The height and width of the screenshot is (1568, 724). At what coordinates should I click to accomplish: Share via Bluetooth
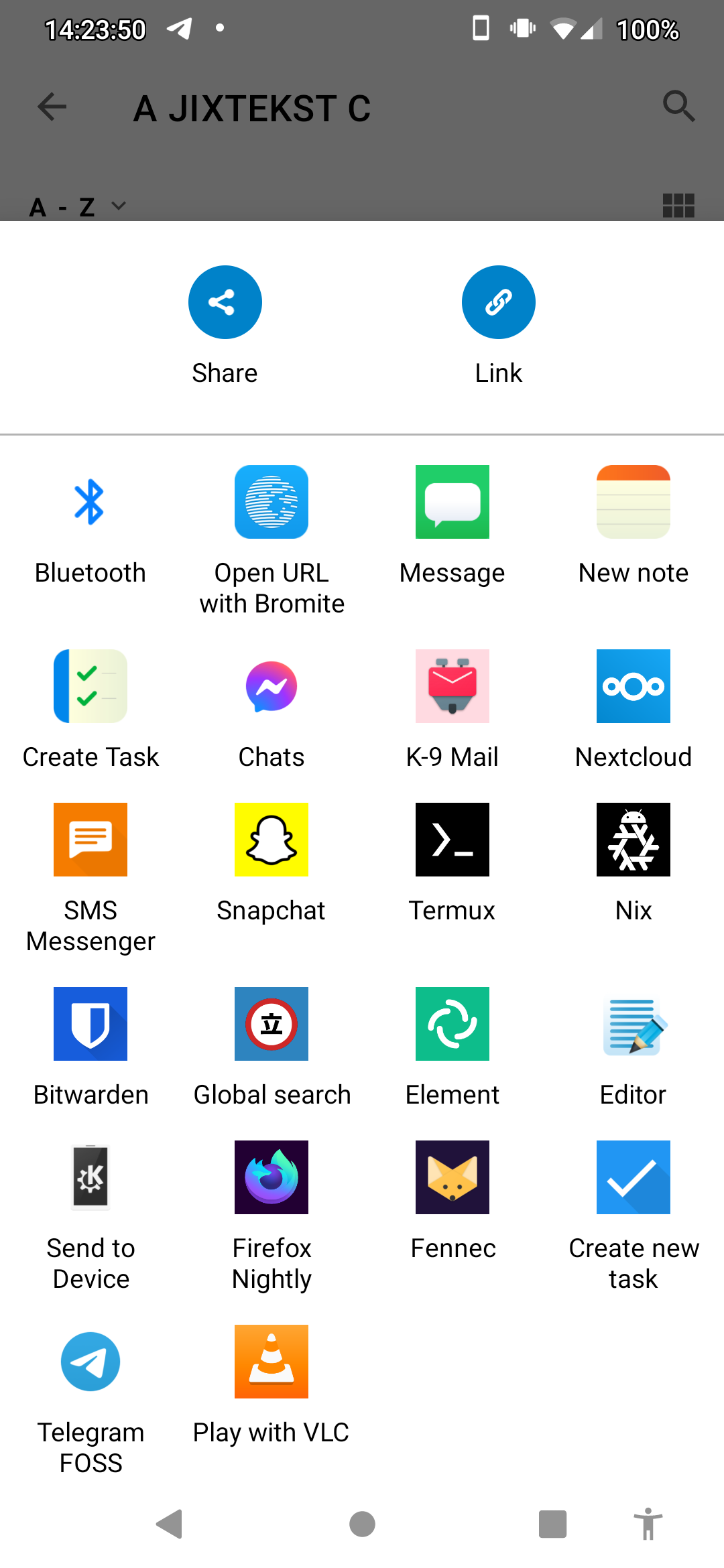(x=90, y=503)
